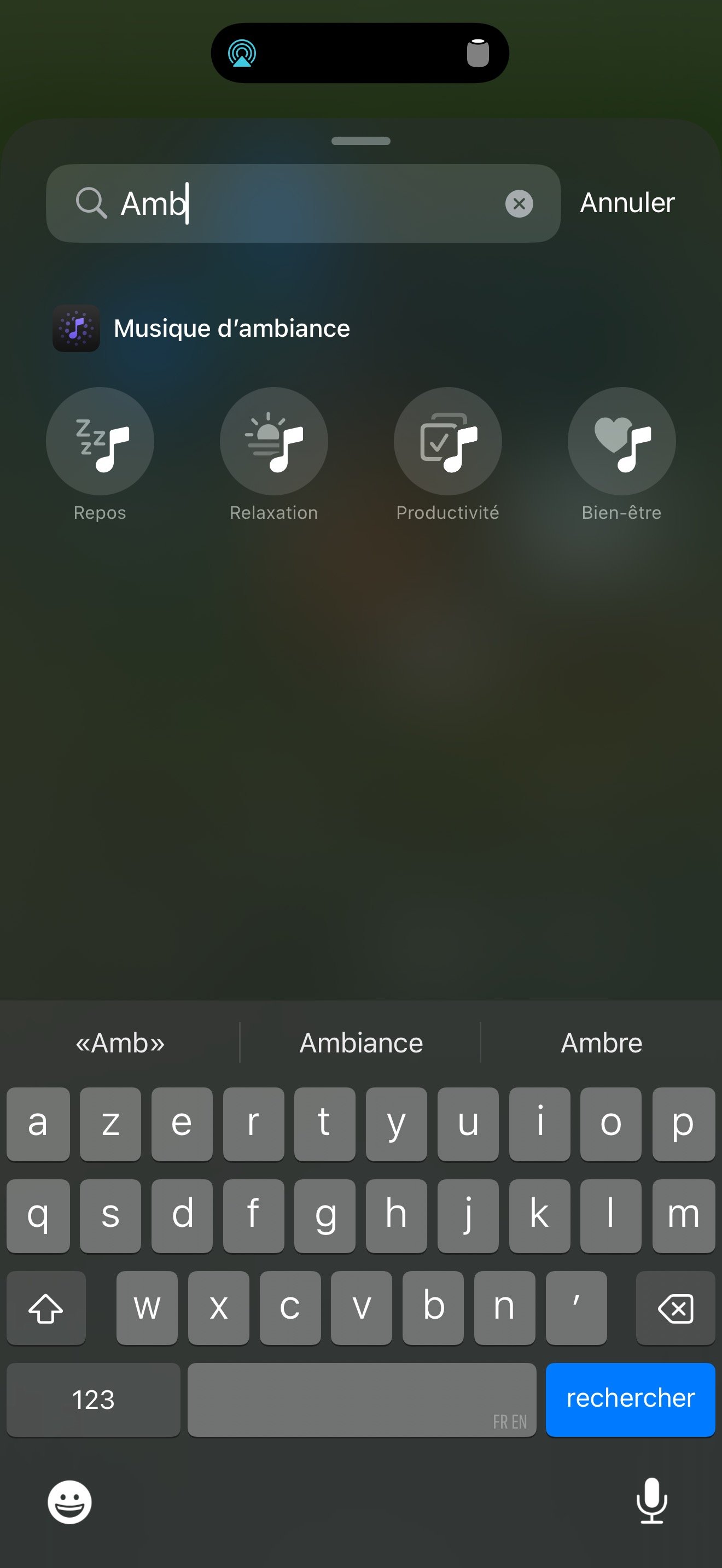The width and height of the screenshot is (722, 1568).
Task: Enable shift on the keyboard
Action: 45,1307
